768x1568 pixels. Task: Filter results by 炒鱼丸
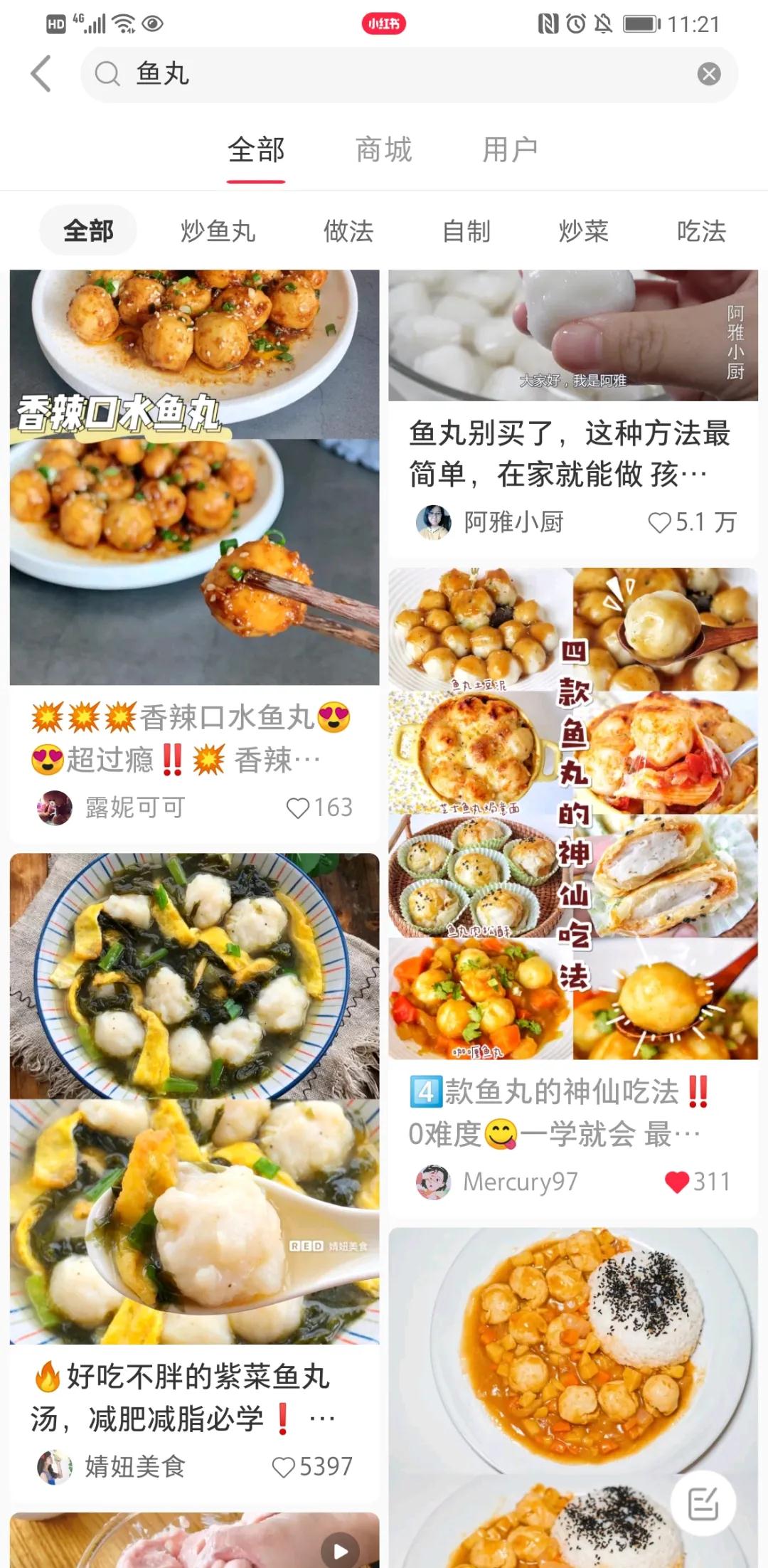(x=218, y=231)
